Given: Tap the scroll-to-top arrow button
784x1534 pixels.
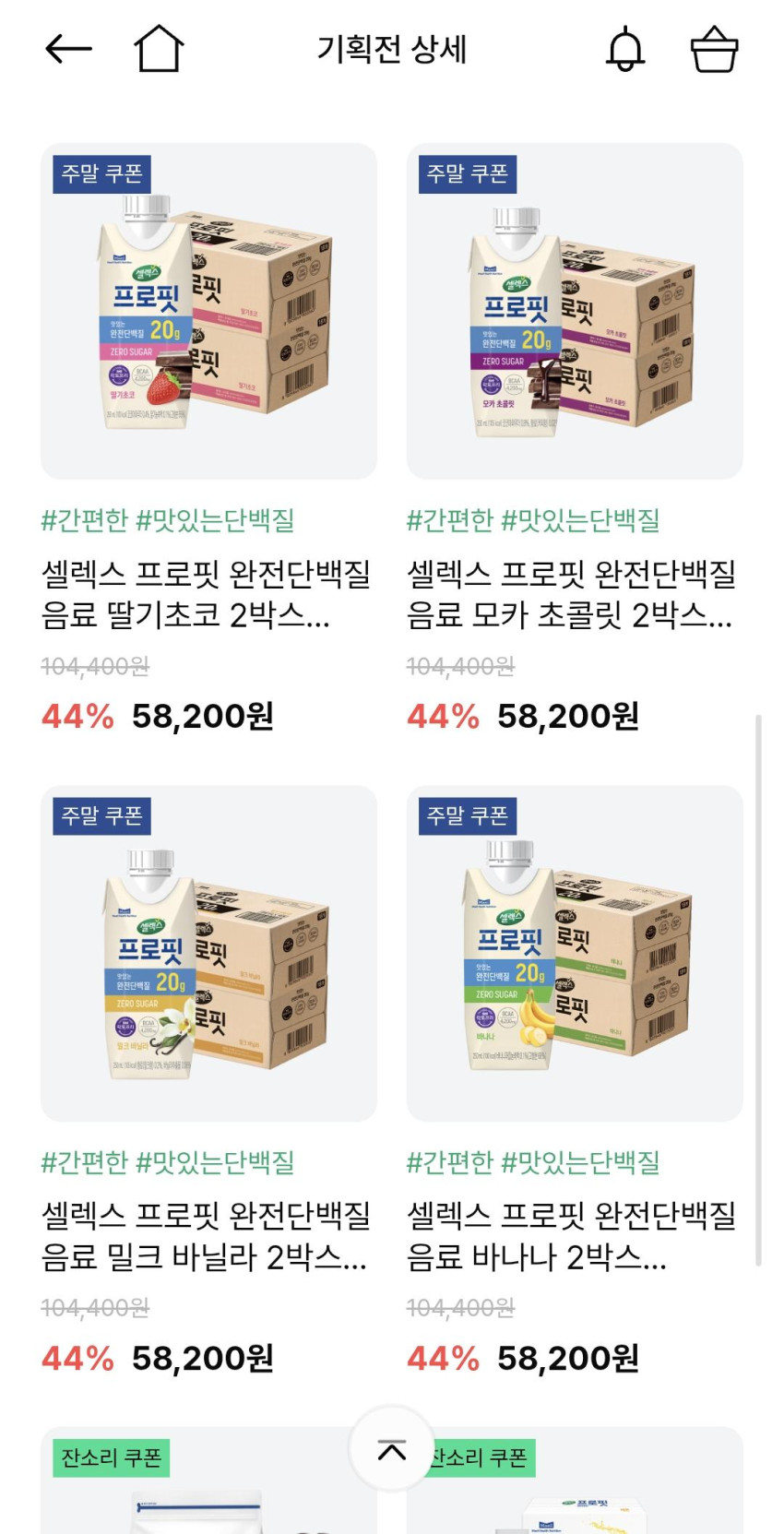Looking at the screenshot, I should coord(392,1449).
